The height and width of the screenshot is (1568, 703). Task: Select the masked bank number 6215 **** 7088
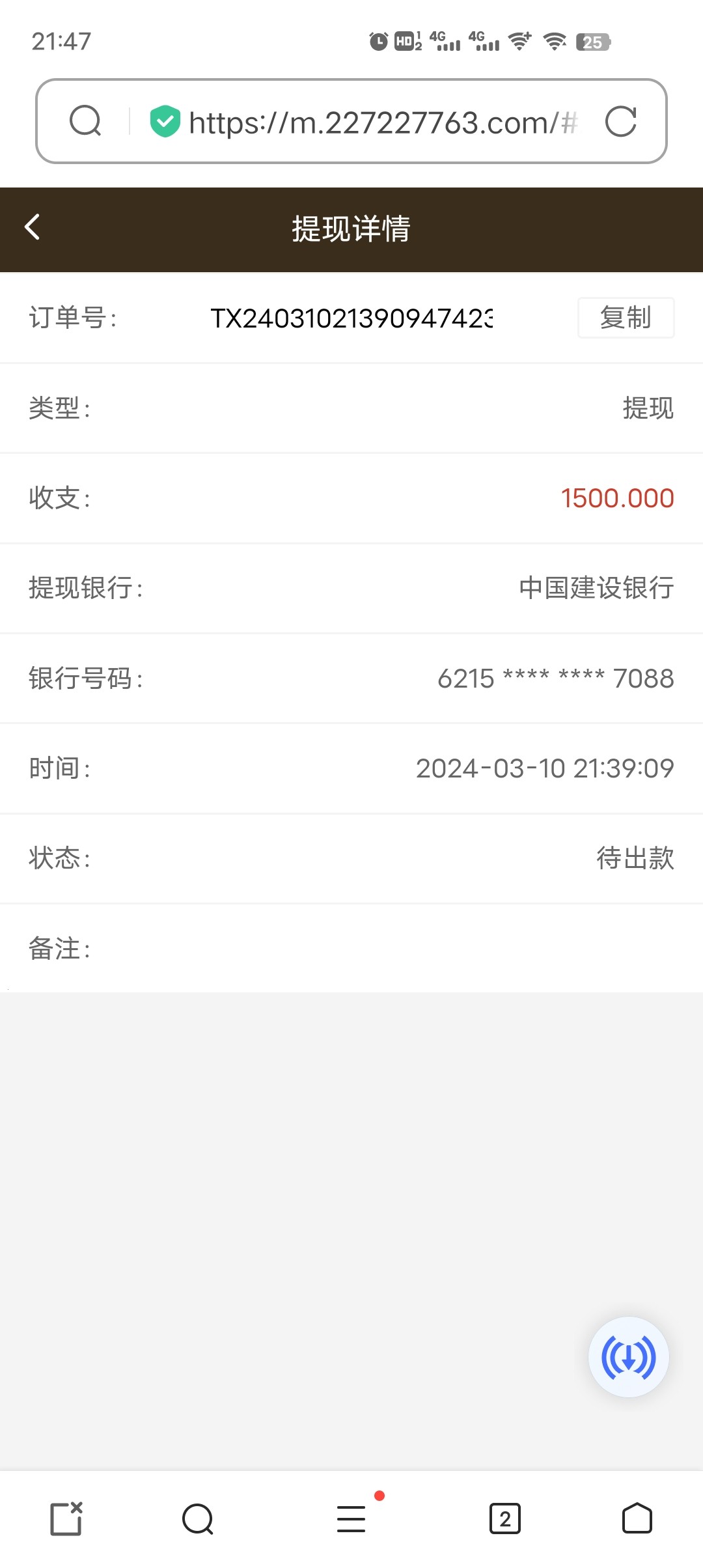point(556,679)
